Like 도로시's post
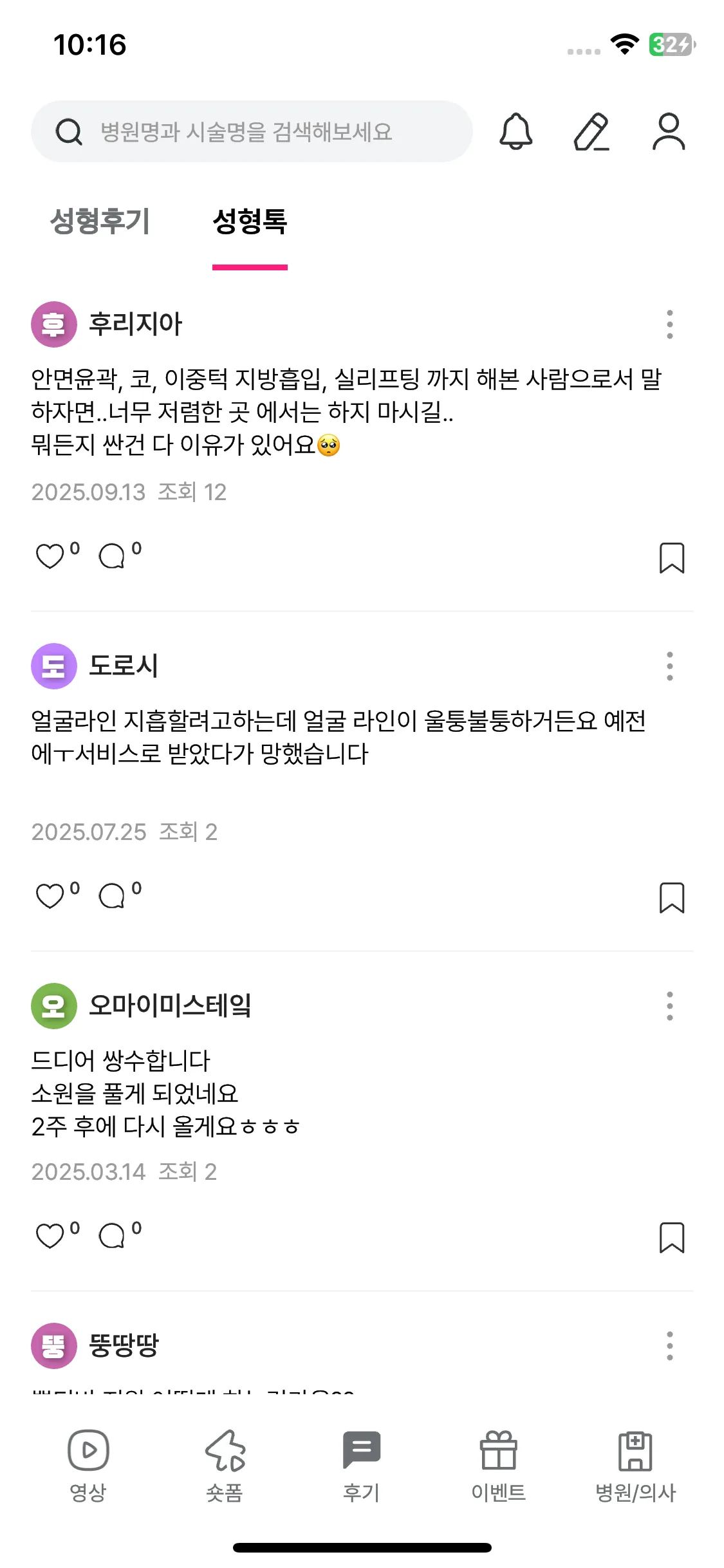 pos(50,896)
